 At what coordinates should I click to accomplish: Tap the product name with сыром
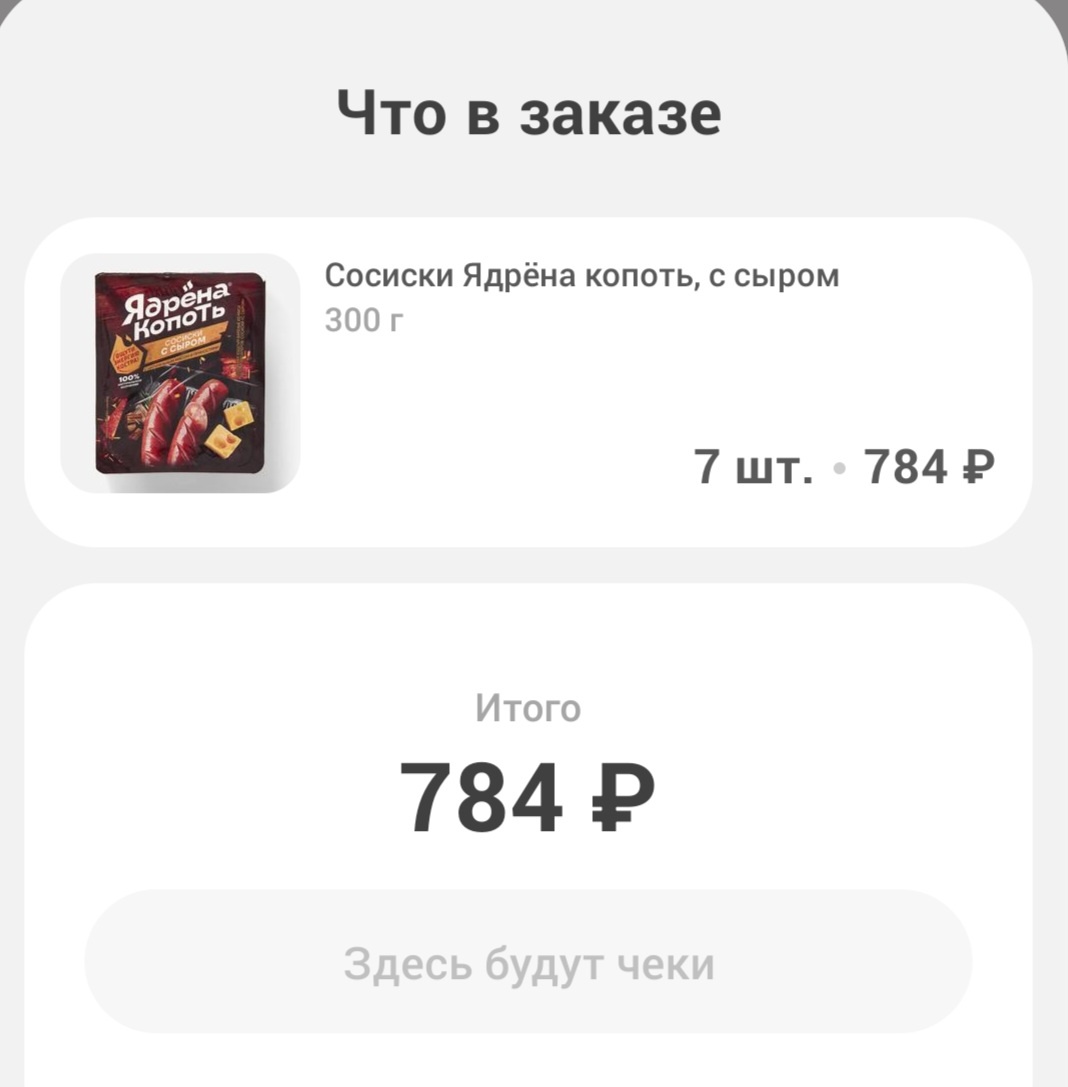click(x=580, y=276)
